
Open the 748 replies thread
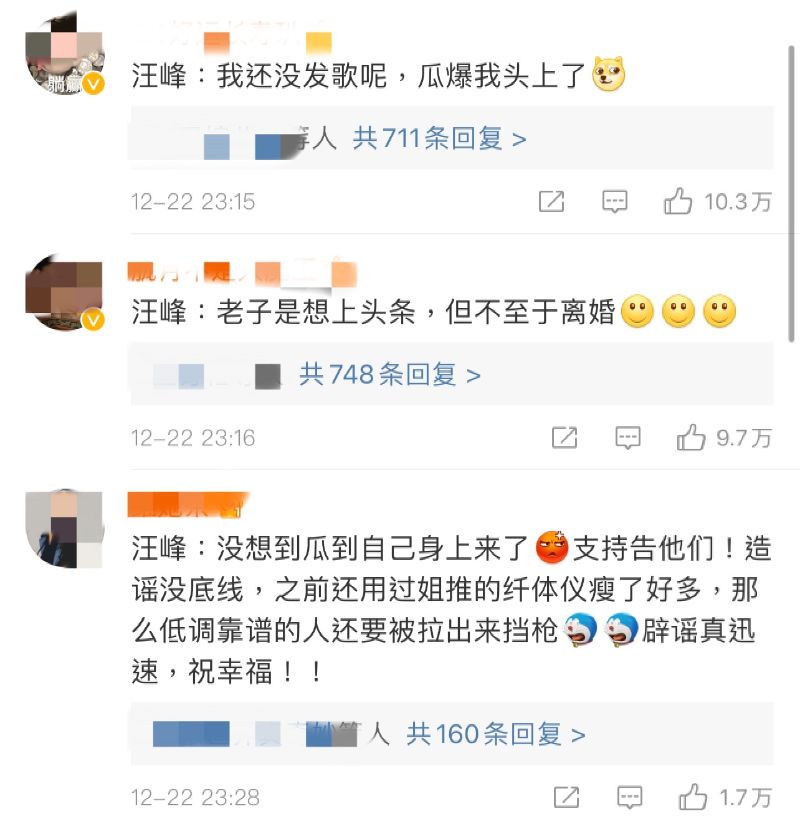pos(390,375)
